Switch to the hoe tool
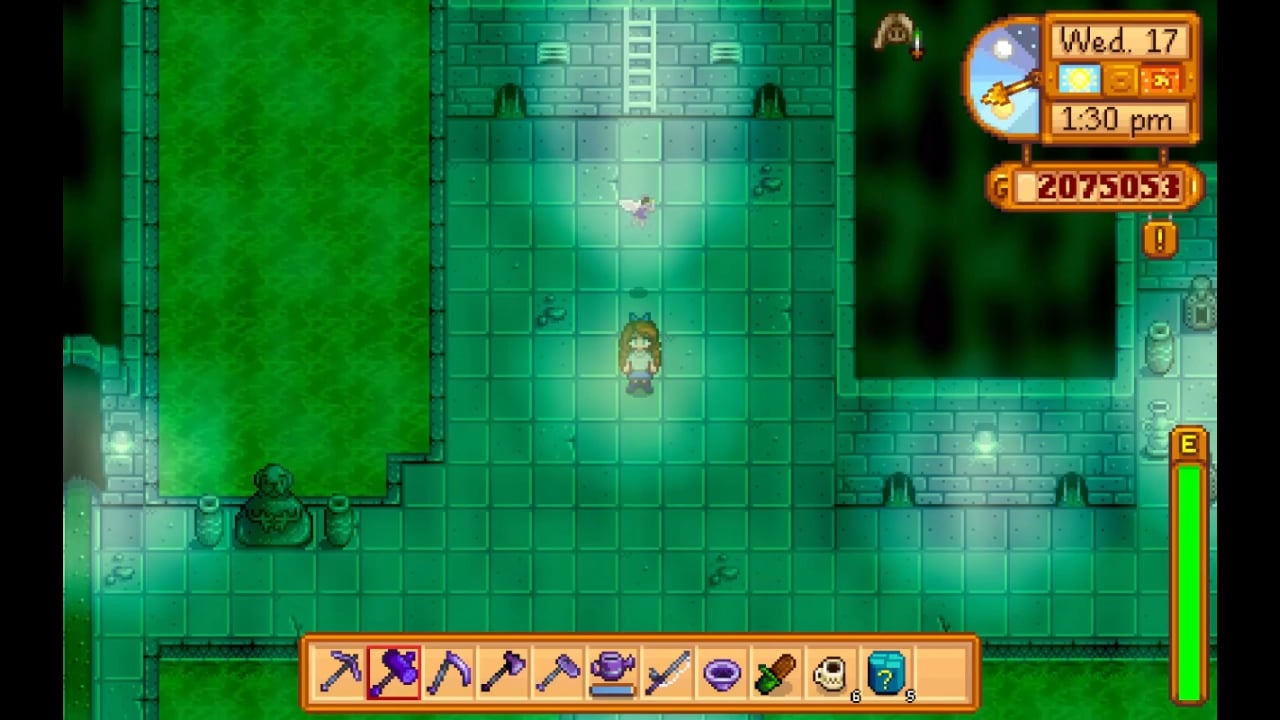The width and height of the screenshot is (1280, 720). pyautogui.click(x=558, y=673)
